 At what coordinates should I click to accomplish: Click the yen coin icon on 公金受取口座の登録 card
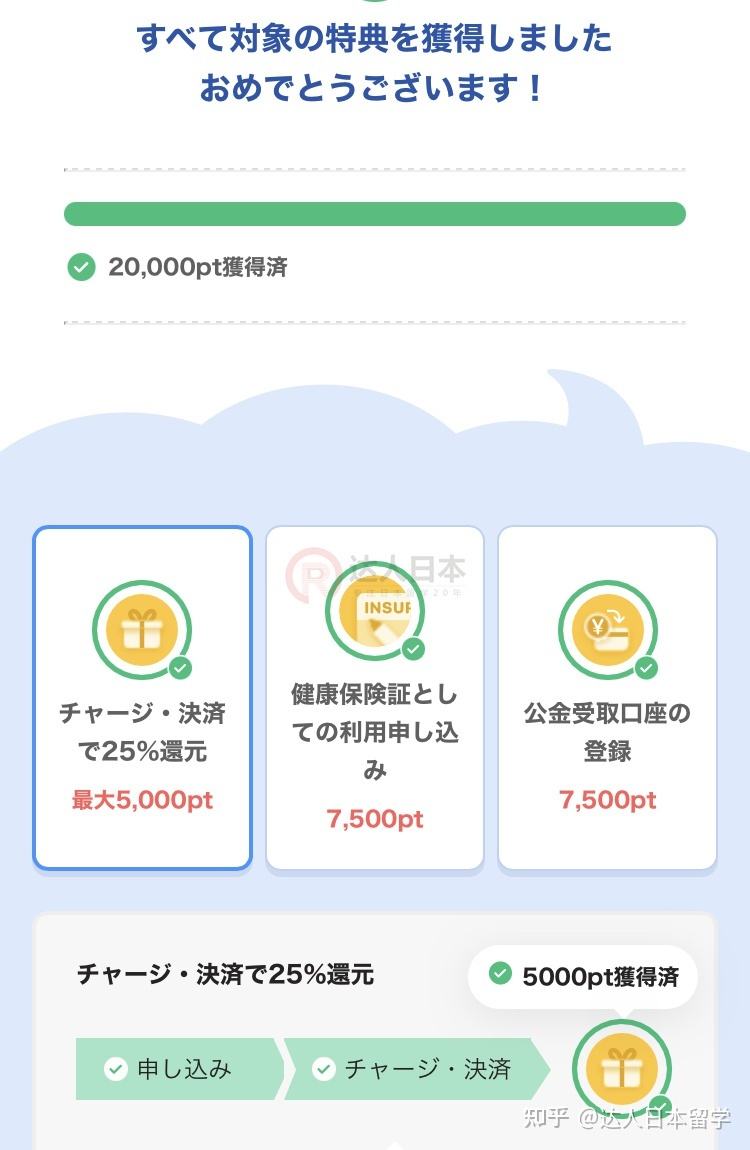[x=607, y=630]
